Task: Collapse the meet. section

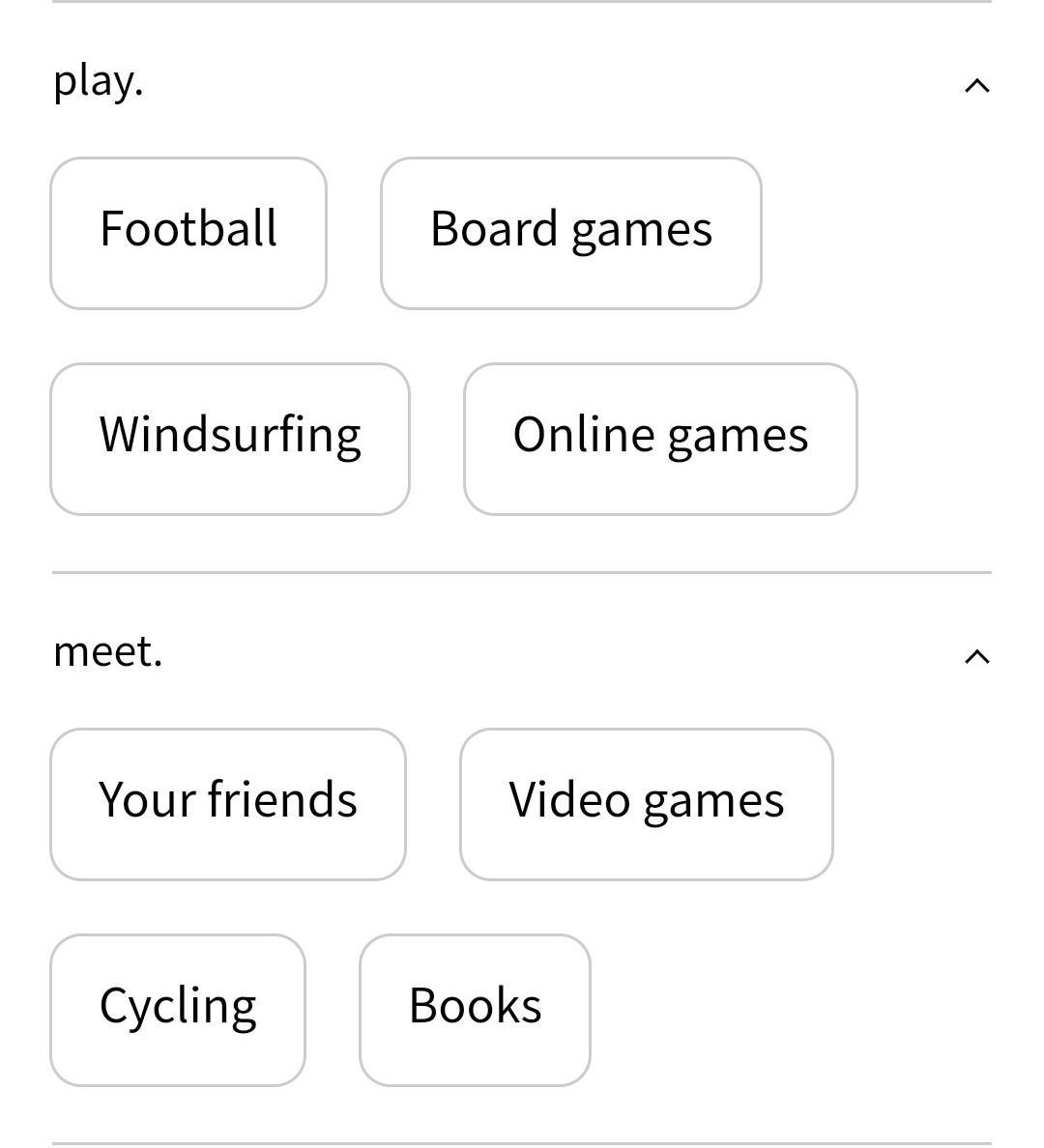Action: pyautogui.click(x=977, y=657)
